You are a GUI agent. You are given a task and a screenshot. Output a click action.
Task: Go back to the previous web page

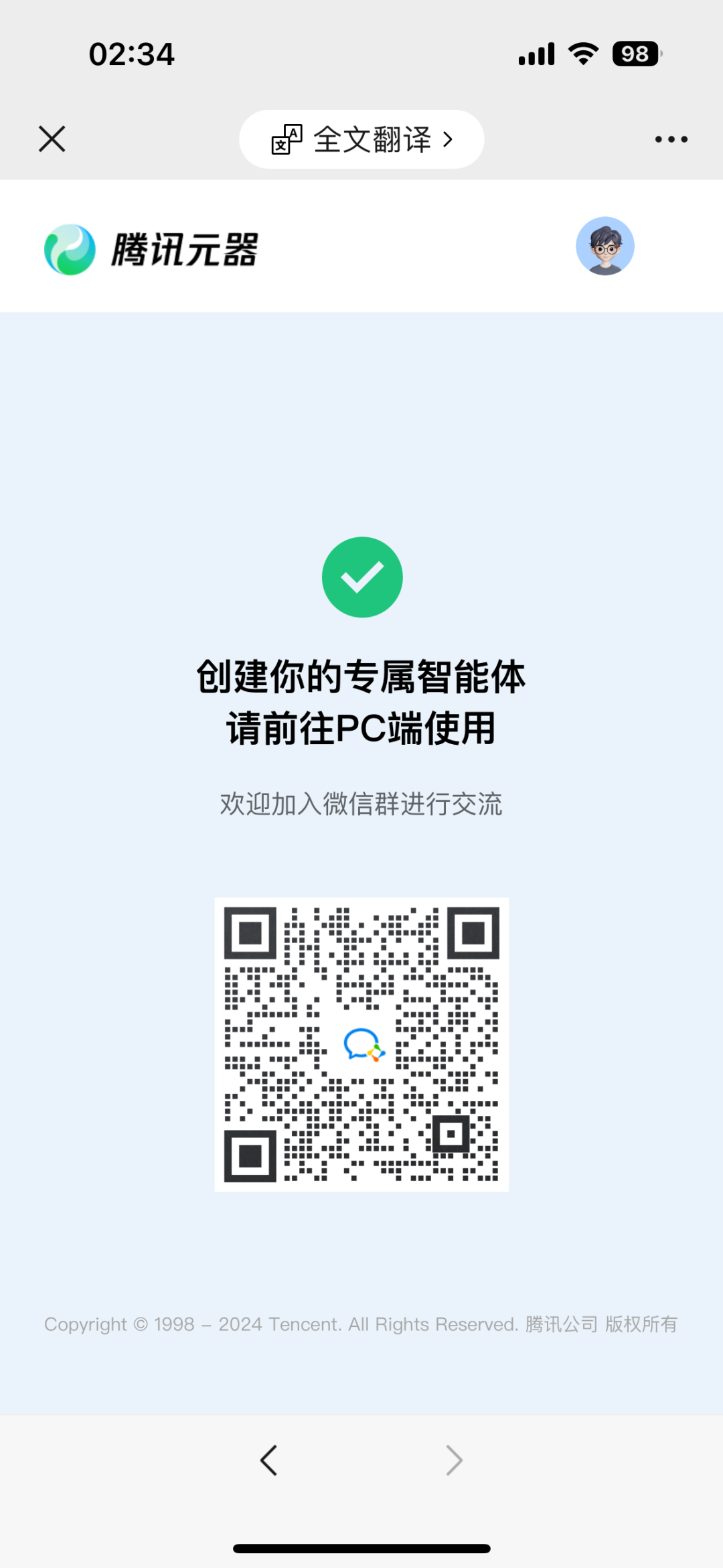[269, 1460]
